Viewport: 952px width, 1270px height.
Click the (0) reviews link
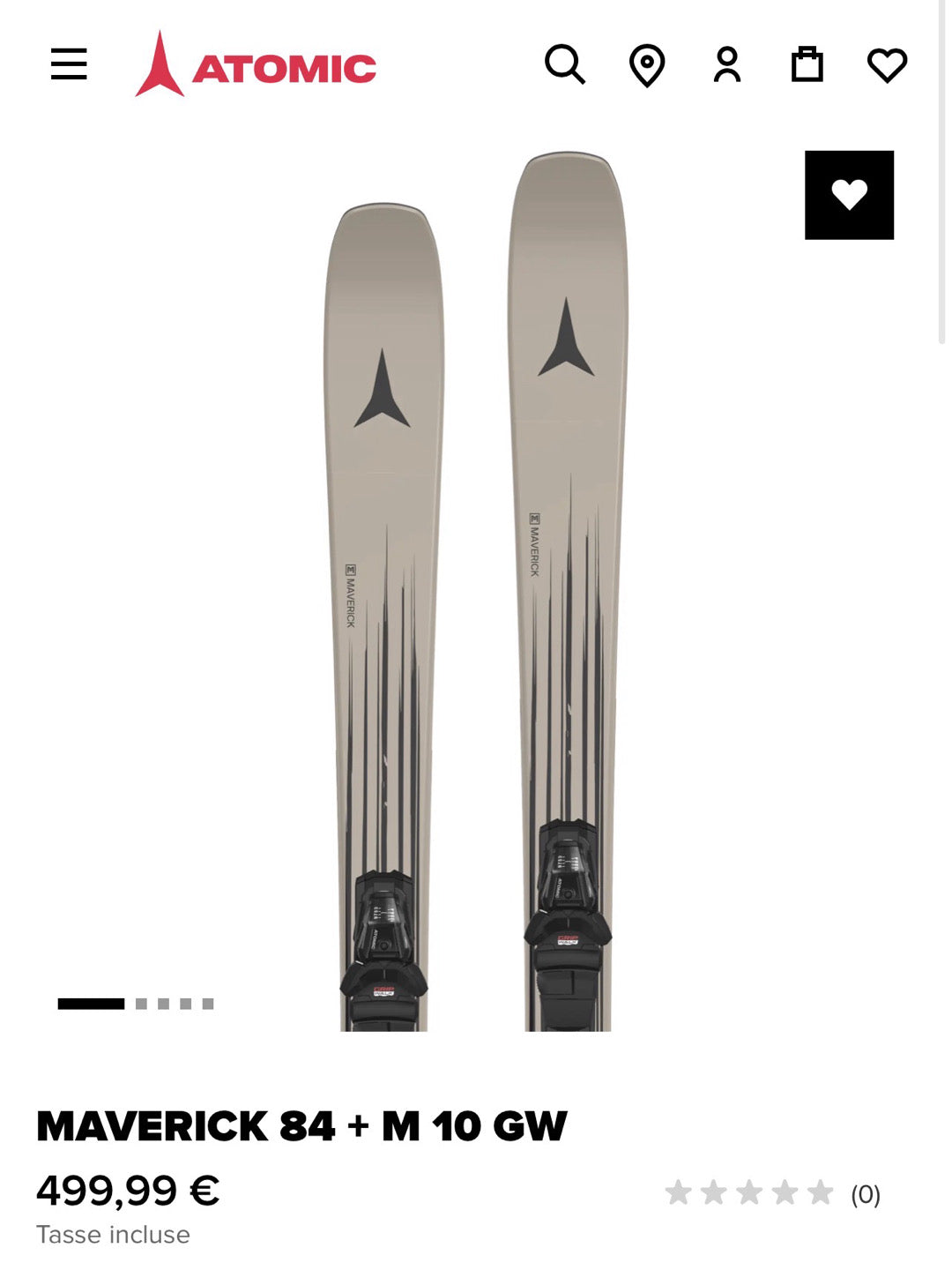864,1198
